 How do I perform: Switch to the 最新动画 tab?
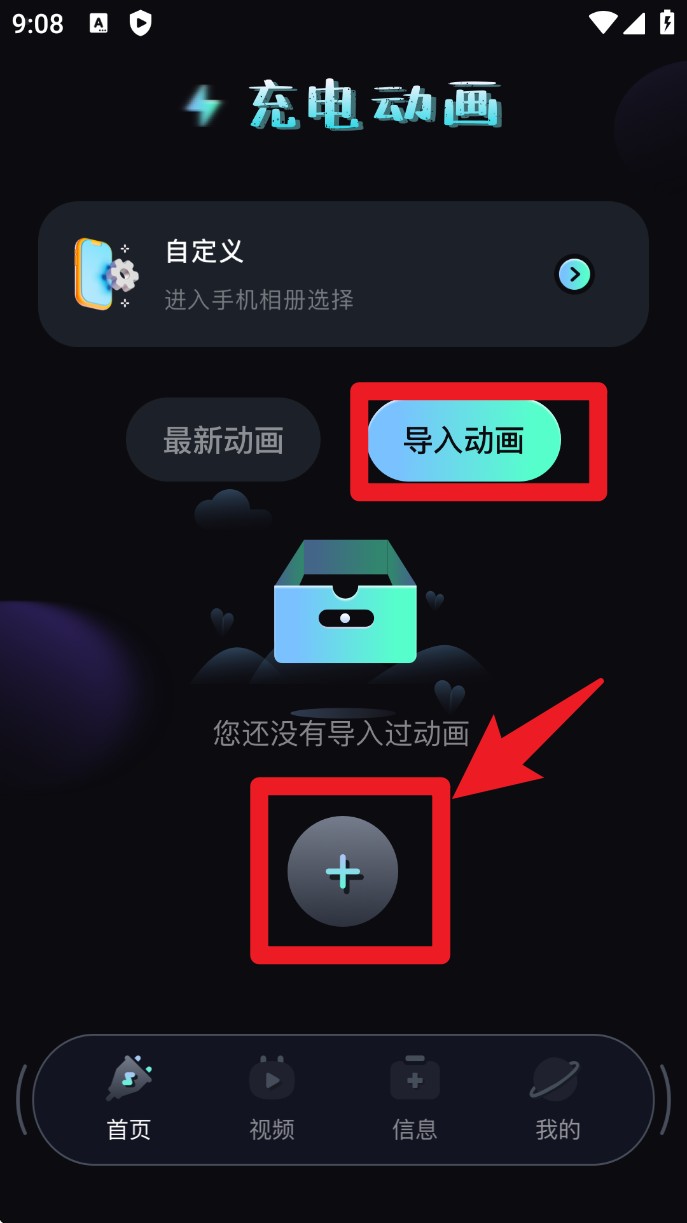pos(223,440)
